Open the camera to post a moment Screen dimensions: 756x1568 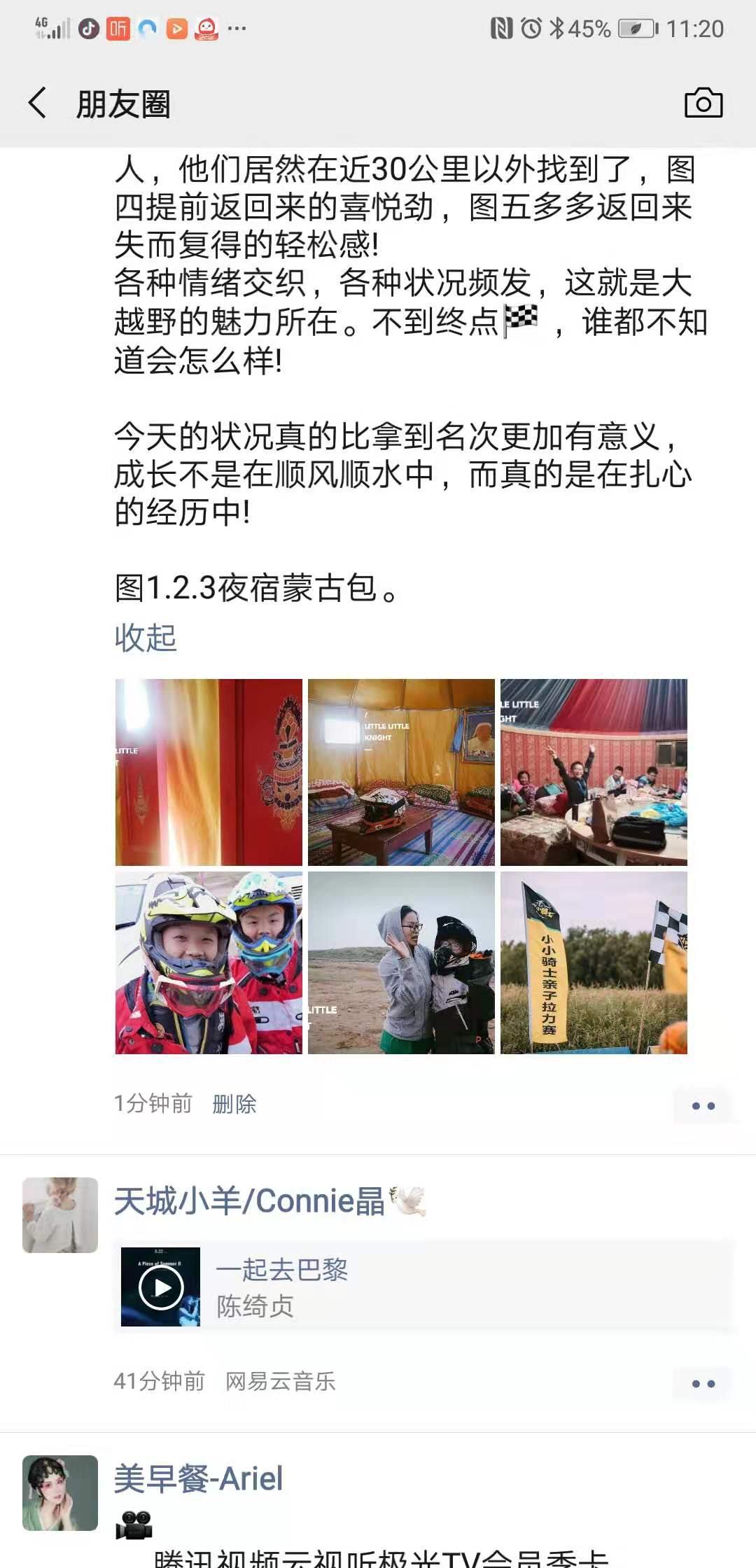[703, 103]
